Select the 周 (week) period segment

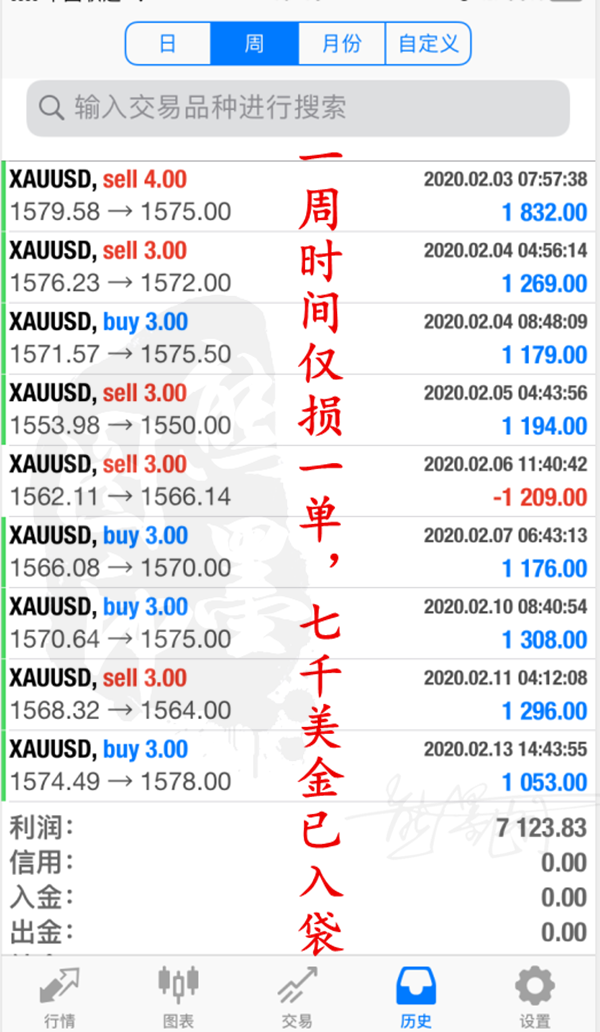coord(254,44)
